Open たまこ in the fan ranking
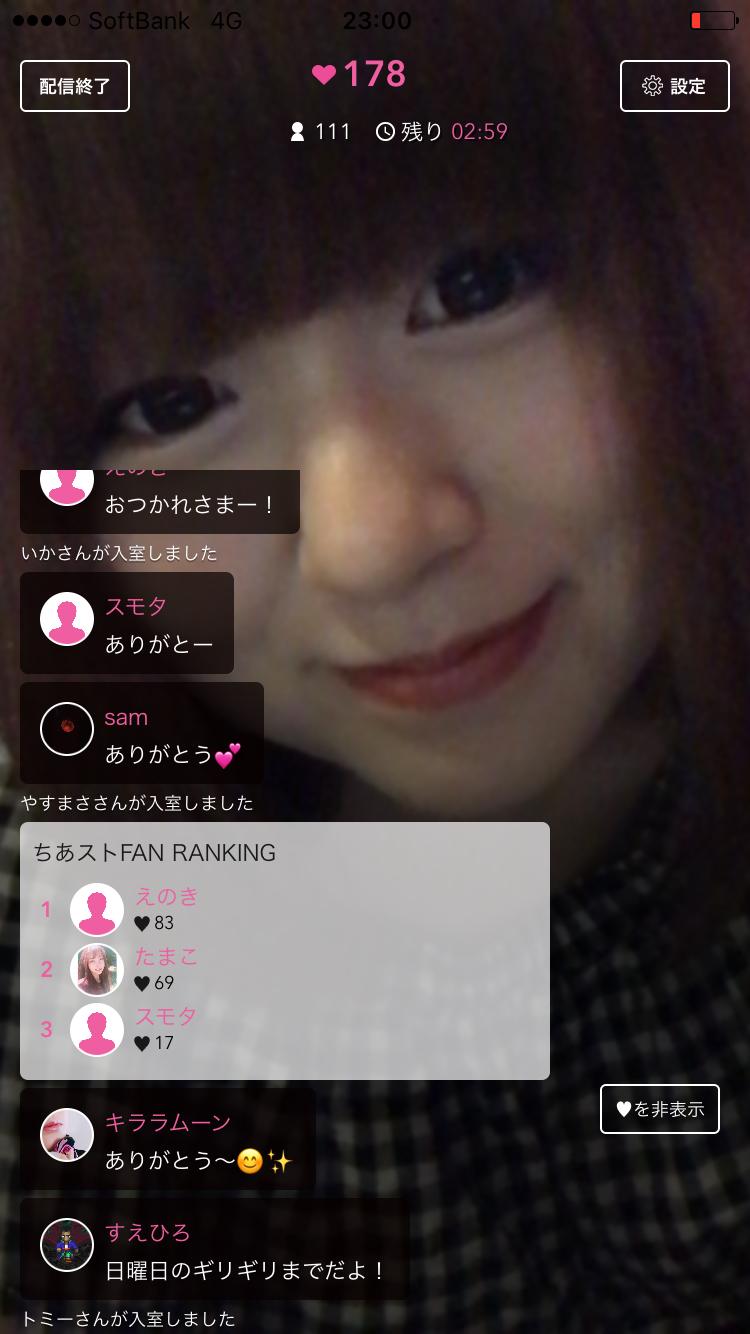The image size is (750, 1334). click(97, 969)
